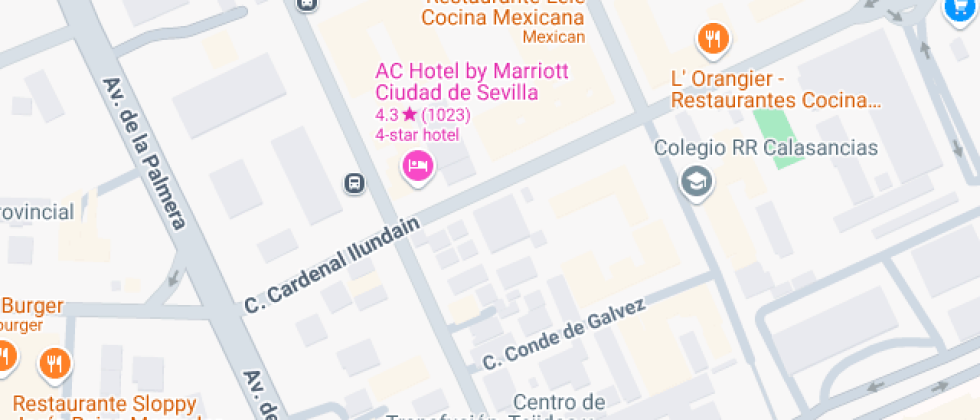
Task: Select the L' Orangier restaurant marker
Action: 712,40
